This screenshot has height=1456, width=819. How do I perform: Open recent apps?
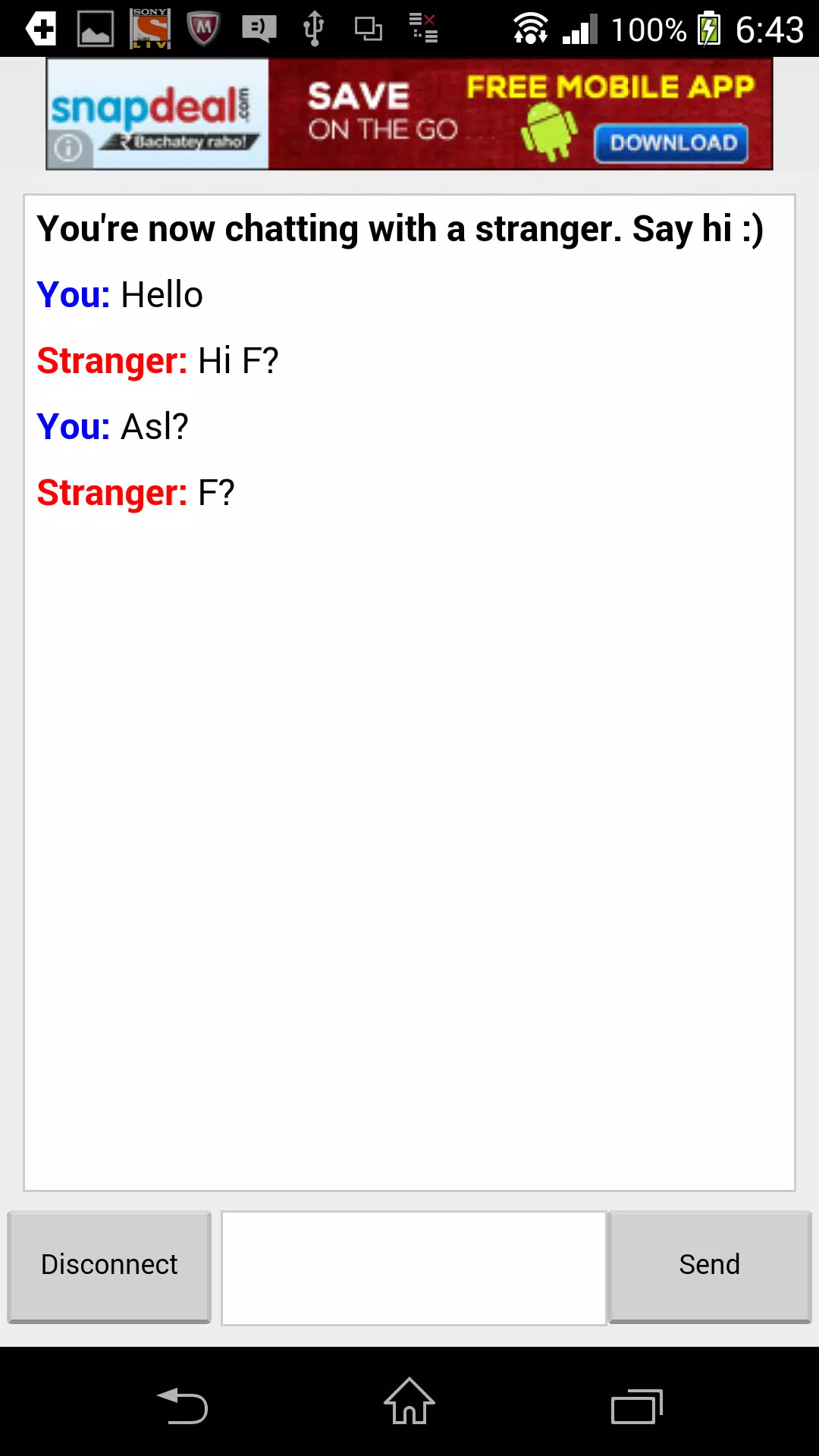click(636, 1407)
